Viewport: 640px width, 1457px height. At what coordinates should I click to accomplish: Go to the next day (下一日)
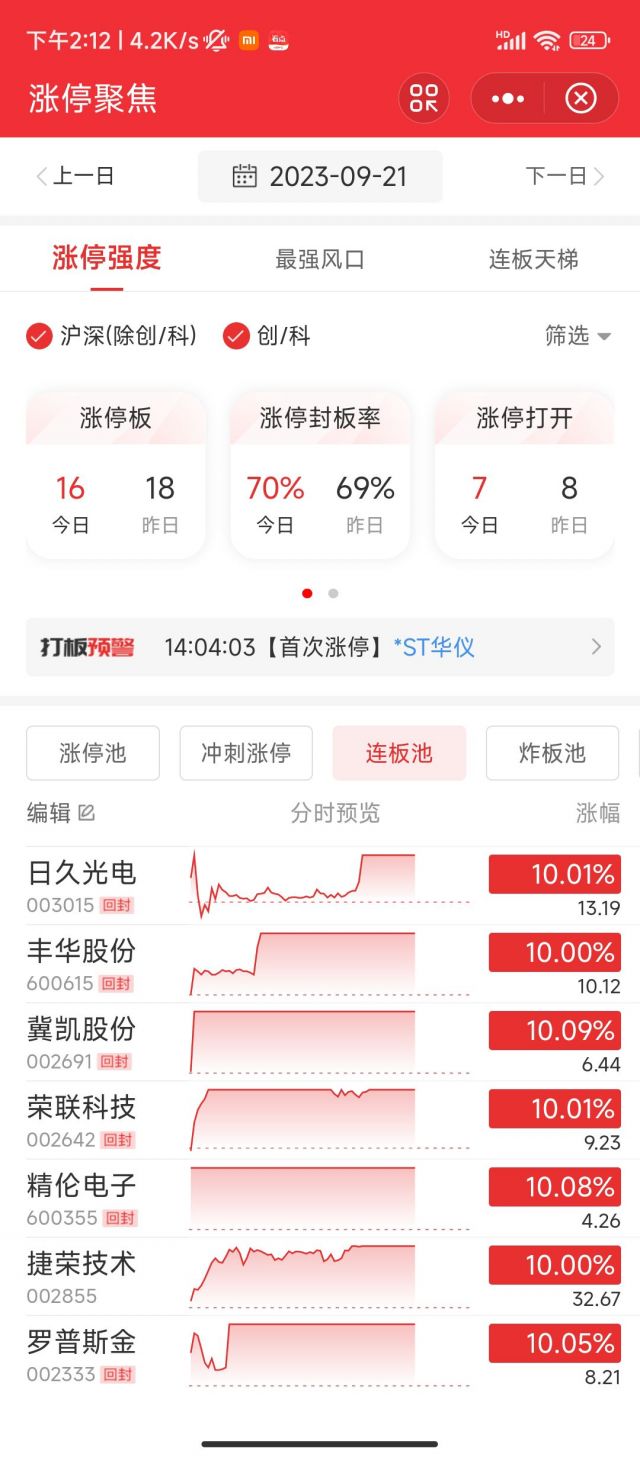coord(565,176)
